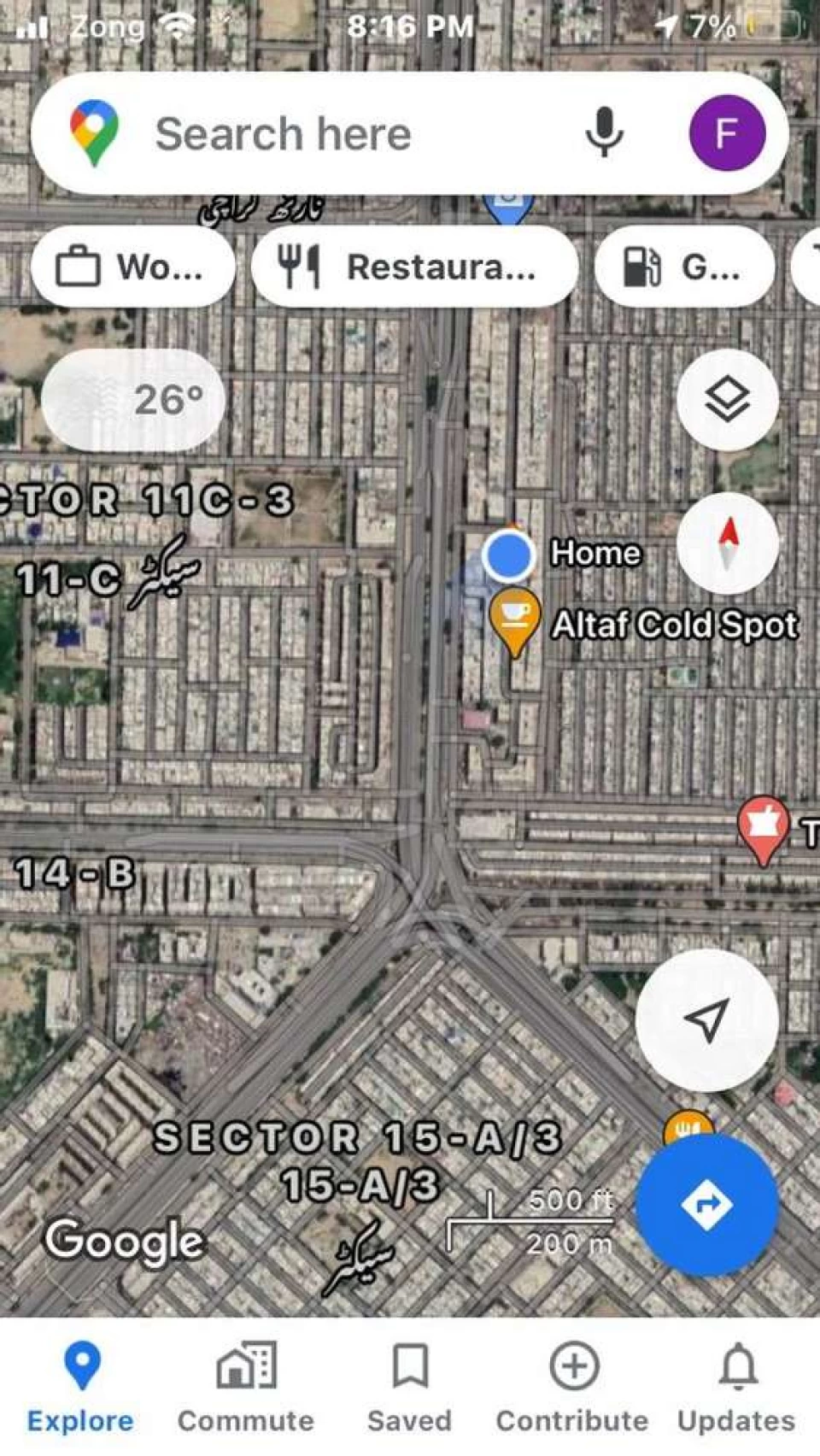Start voice search with the microphone
Image resolution: width=820 pixels, height=1456 pixels.
click(604, 133)
